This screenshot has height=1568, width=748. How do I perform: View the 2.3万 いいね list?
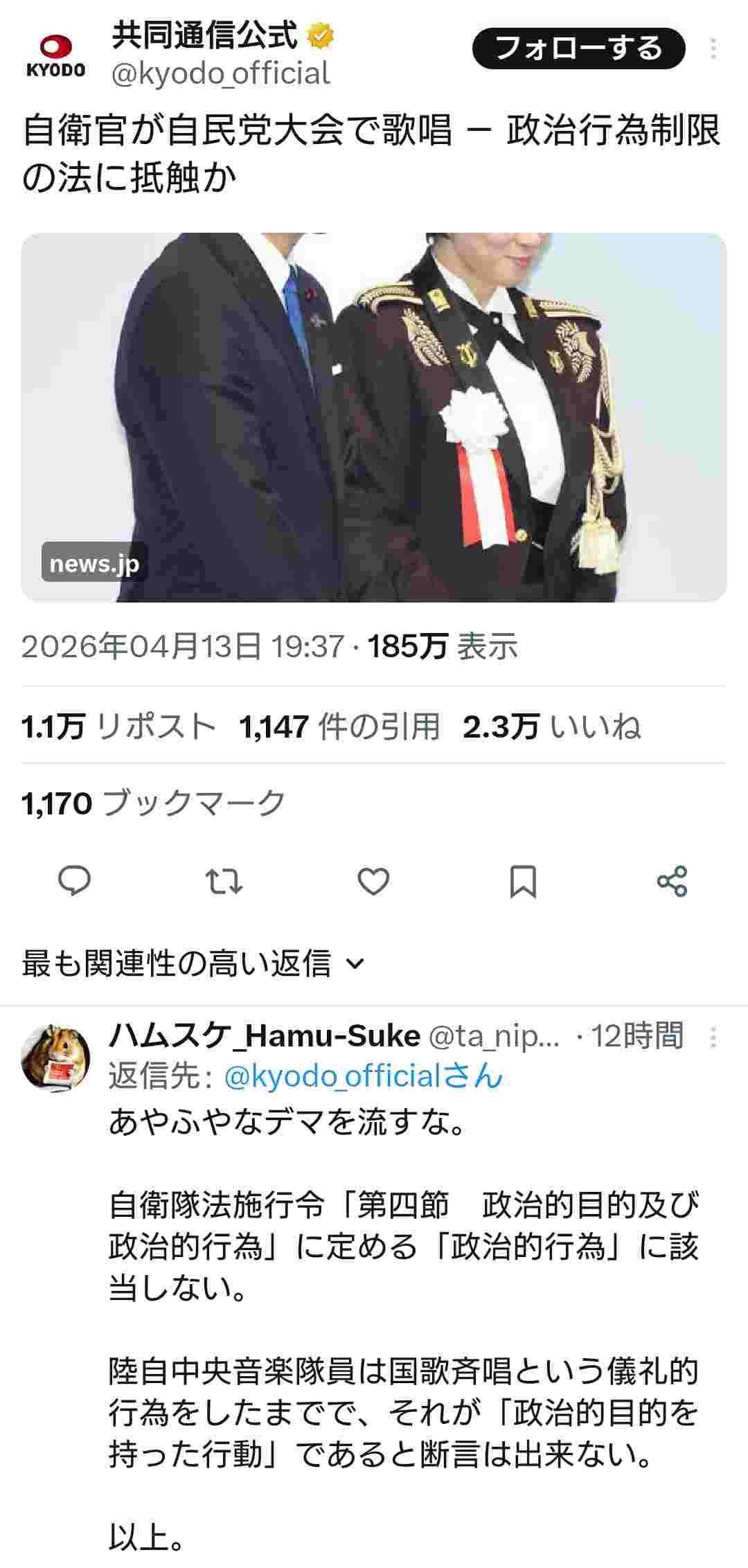coord(551,727)
